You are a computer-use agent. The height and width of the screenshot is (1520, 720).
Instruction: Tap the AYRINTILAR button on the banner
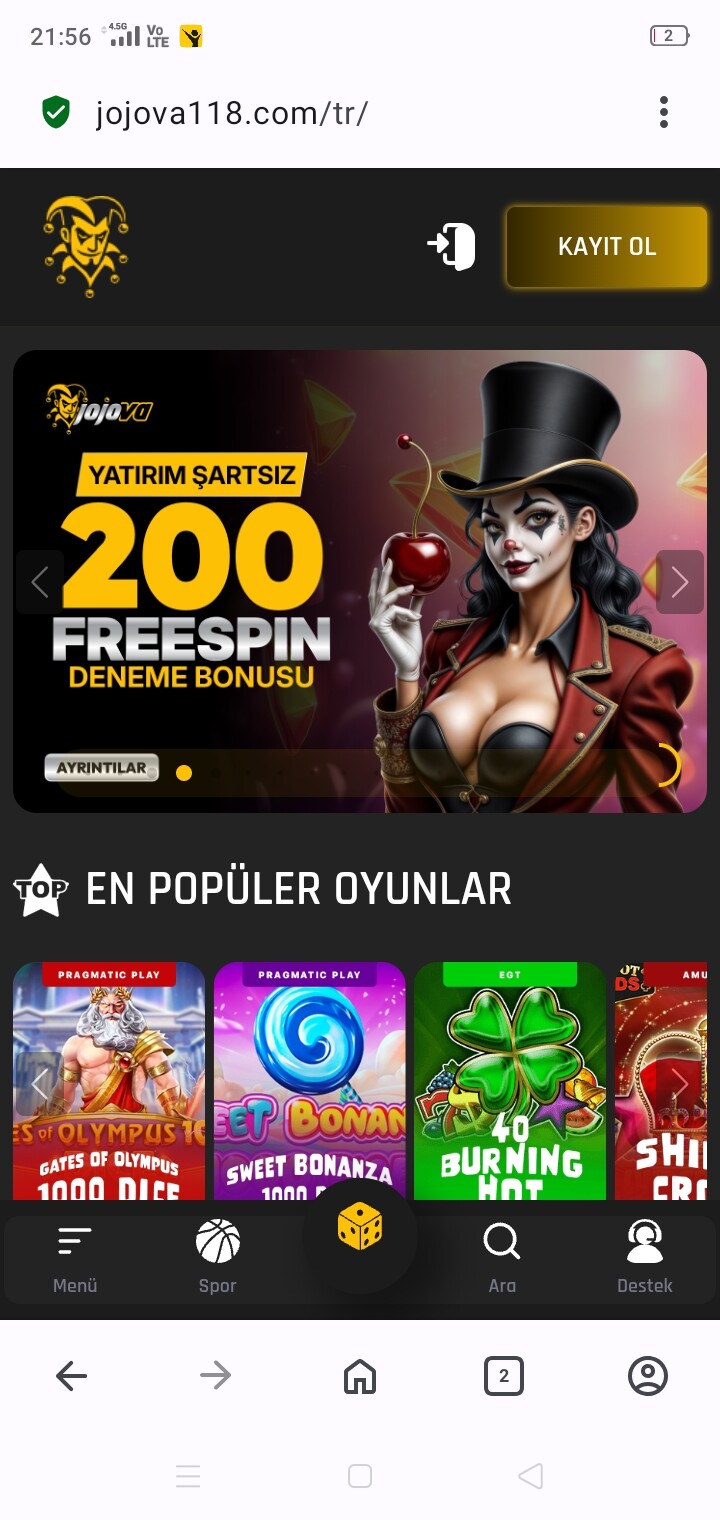point(101,768)
